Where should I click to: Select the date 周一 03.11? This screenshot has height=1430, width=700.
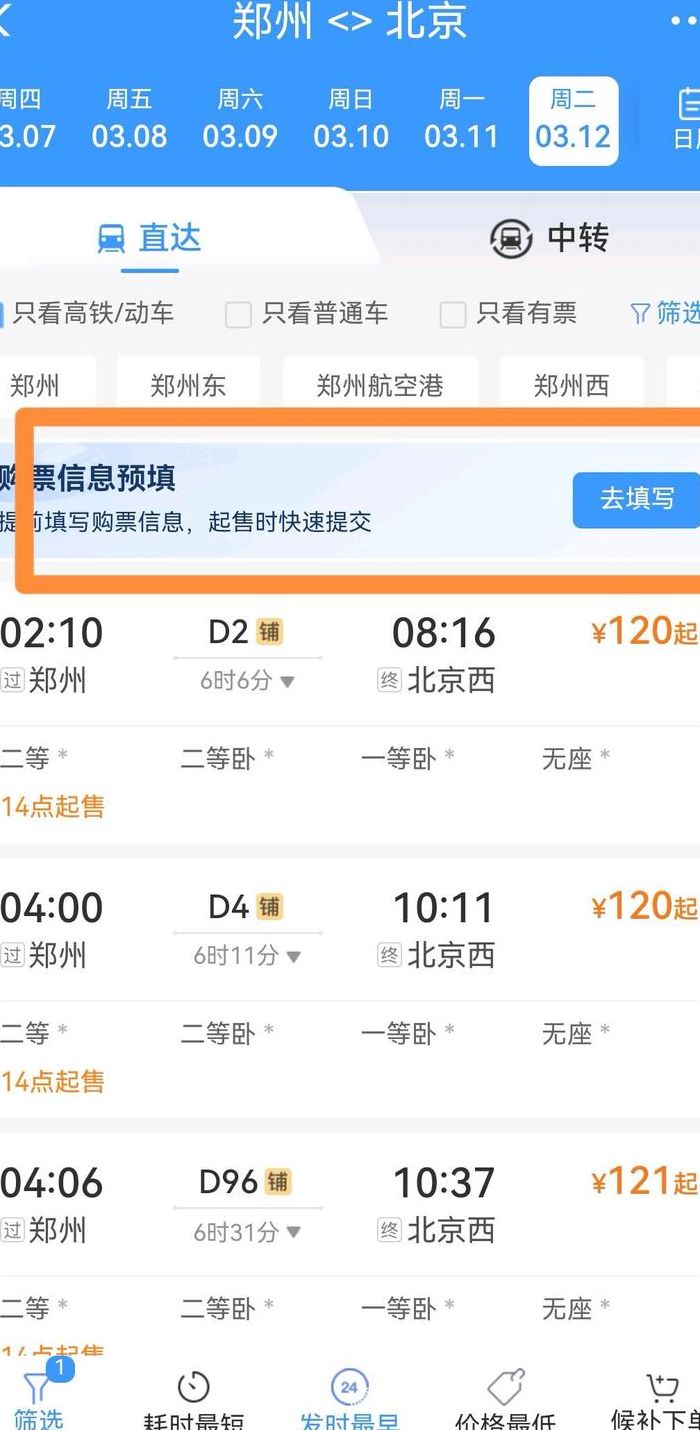point(461,119)
